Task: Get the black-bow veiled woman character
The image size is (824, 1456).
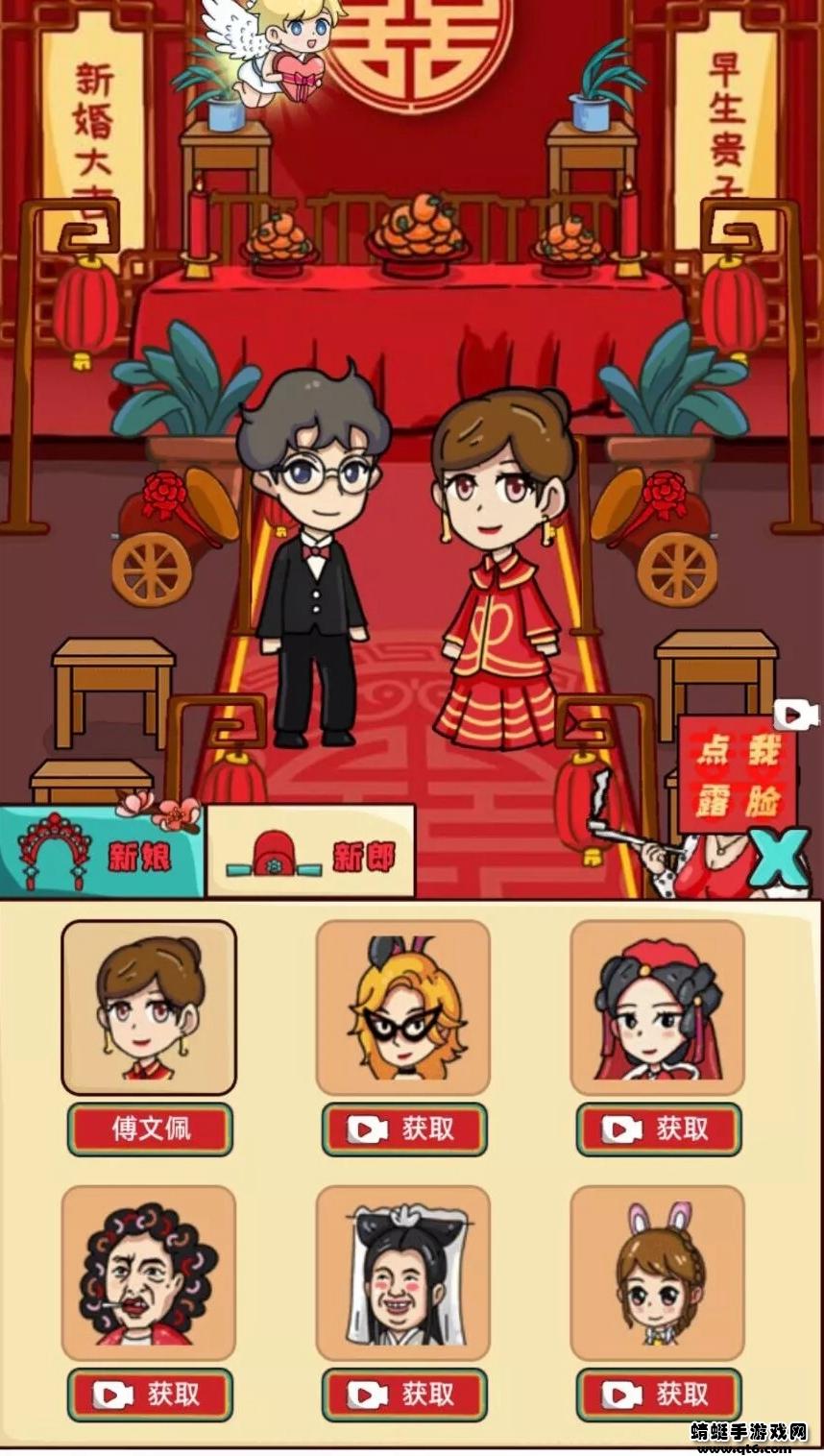Action: click(x=403, y=1395)
